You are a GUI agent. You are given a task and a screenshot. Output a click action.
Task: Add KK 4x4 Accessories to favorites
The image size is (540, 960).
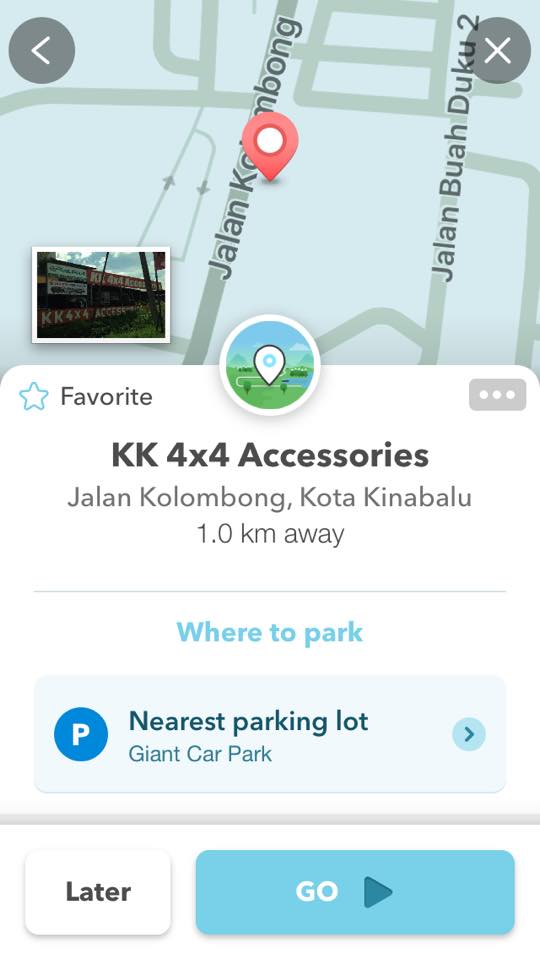[x=86, y=397]
